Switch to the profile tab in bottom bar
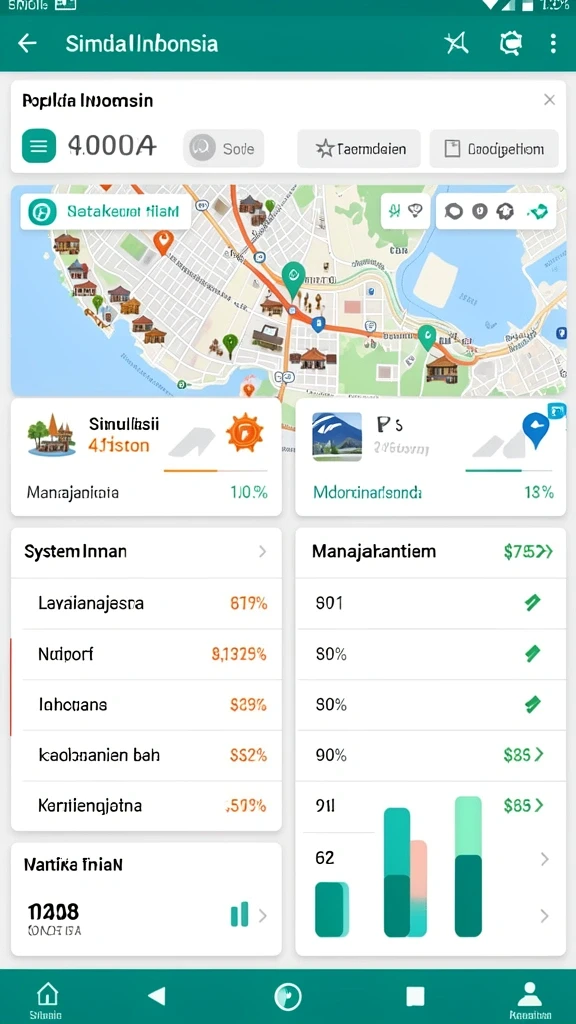 coord(529,999)
